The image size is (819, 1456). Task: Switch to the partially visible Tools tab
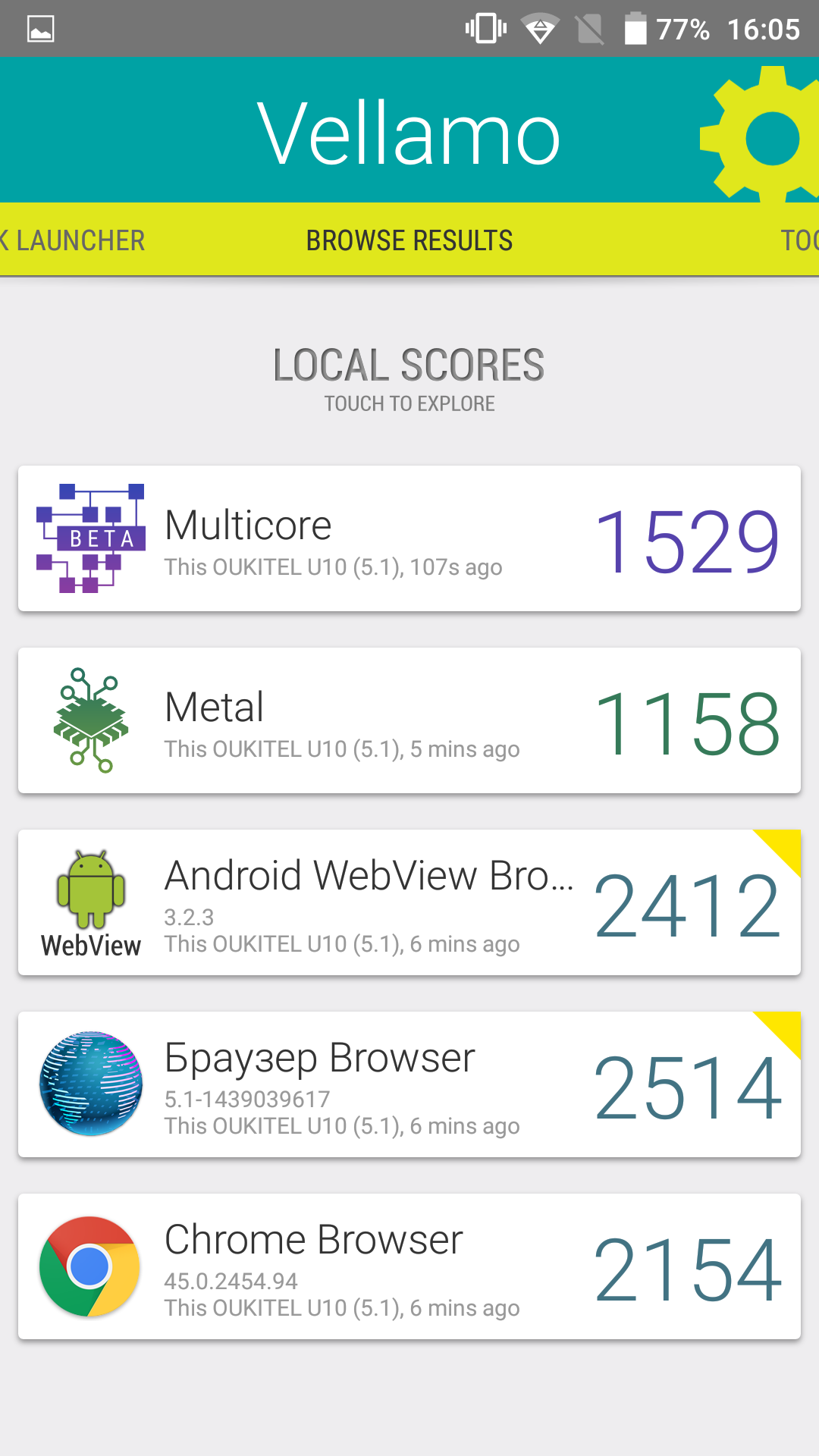799,240
